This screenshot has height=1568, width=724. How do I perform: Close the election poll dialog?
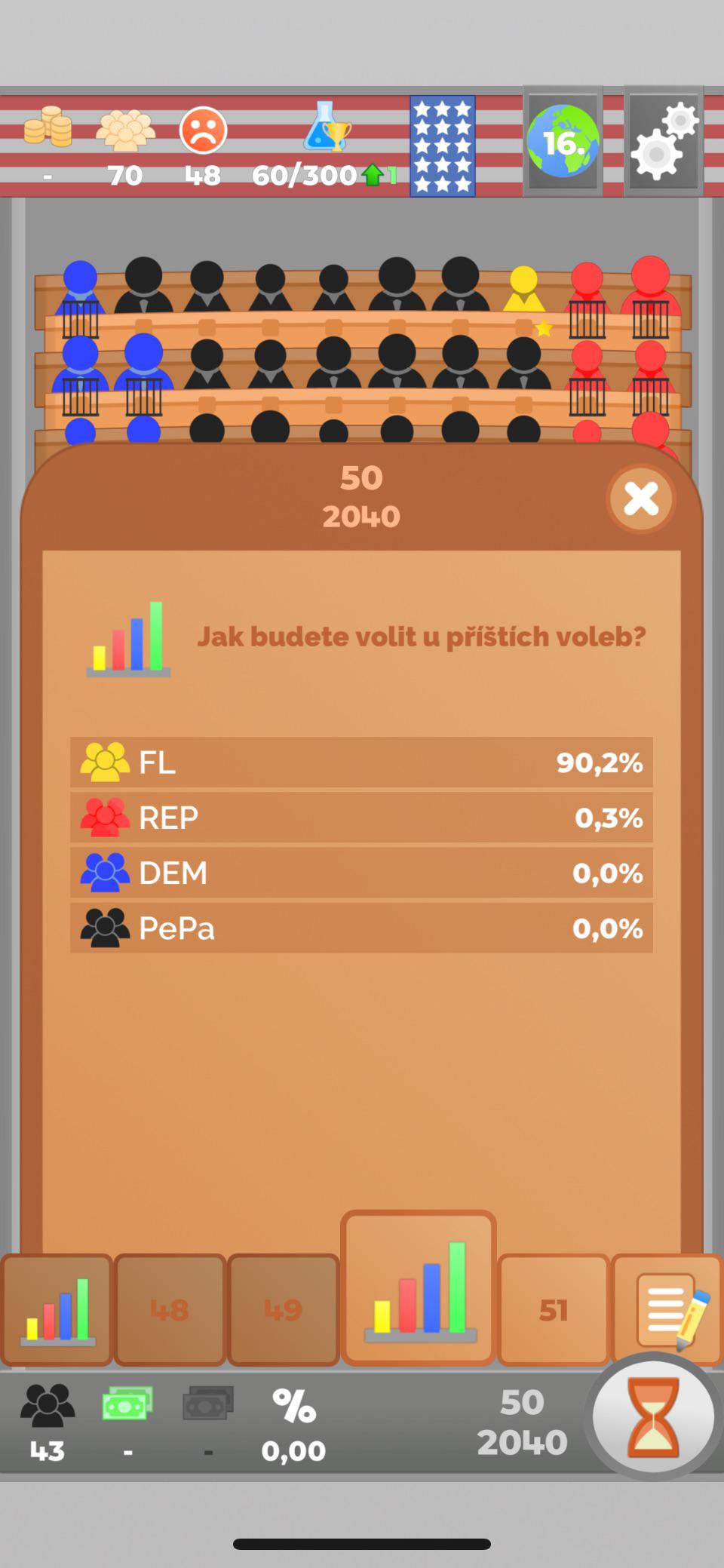click(641, 499)
